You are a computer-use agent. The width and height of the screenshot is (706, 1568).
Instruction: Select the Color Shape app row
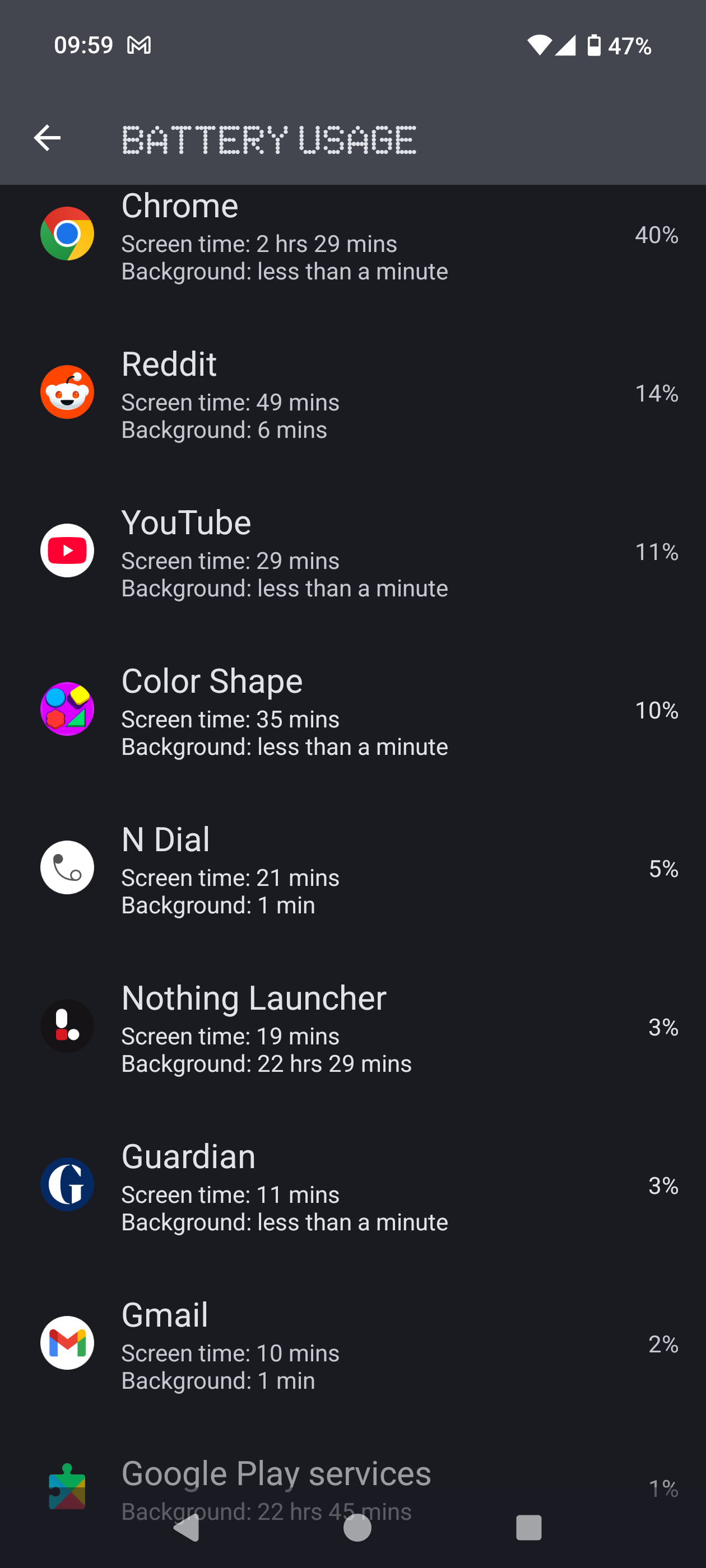352,710
